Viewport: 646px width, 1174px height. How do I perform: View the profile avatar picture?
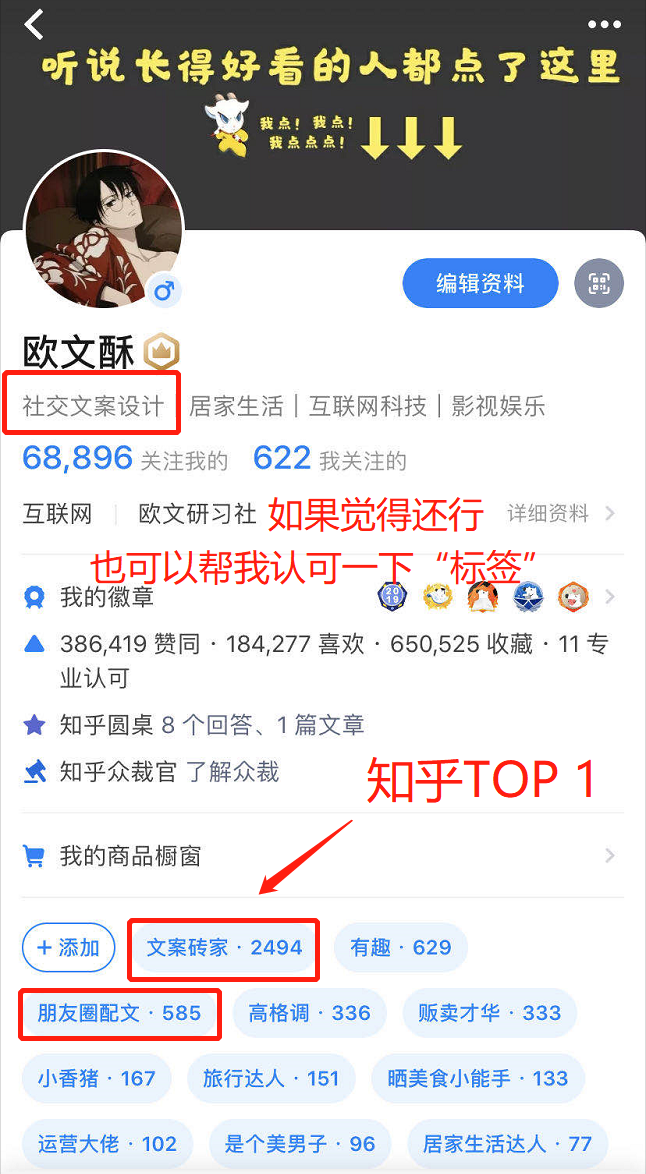click(x=103, y=235)
